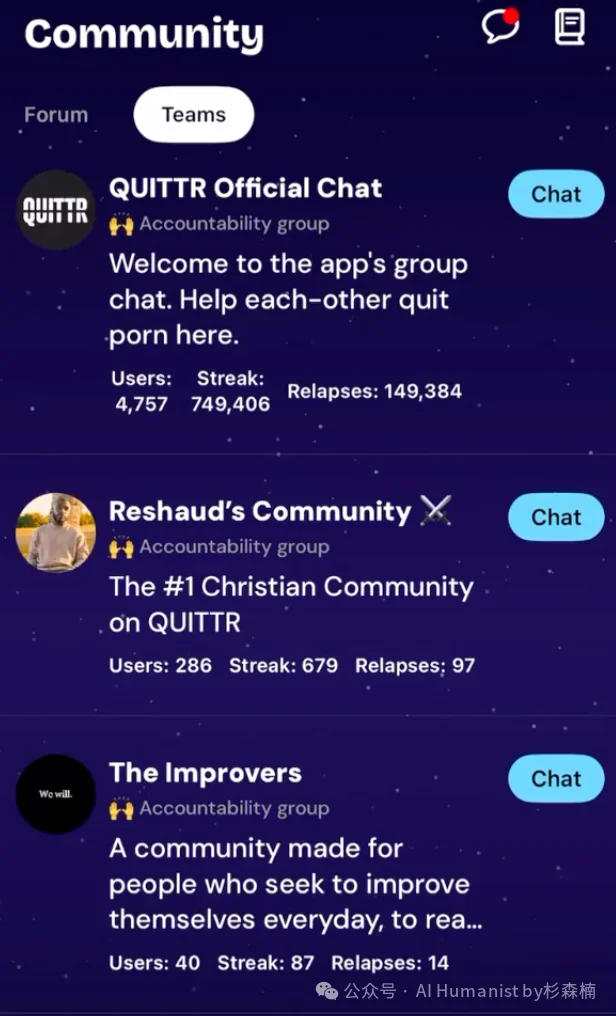Image resolution: width=616 pixels, height=1016 pixels.
Task: Chat in Reshaud's Community
Action: pyautogui.click(x=556, y=517)
